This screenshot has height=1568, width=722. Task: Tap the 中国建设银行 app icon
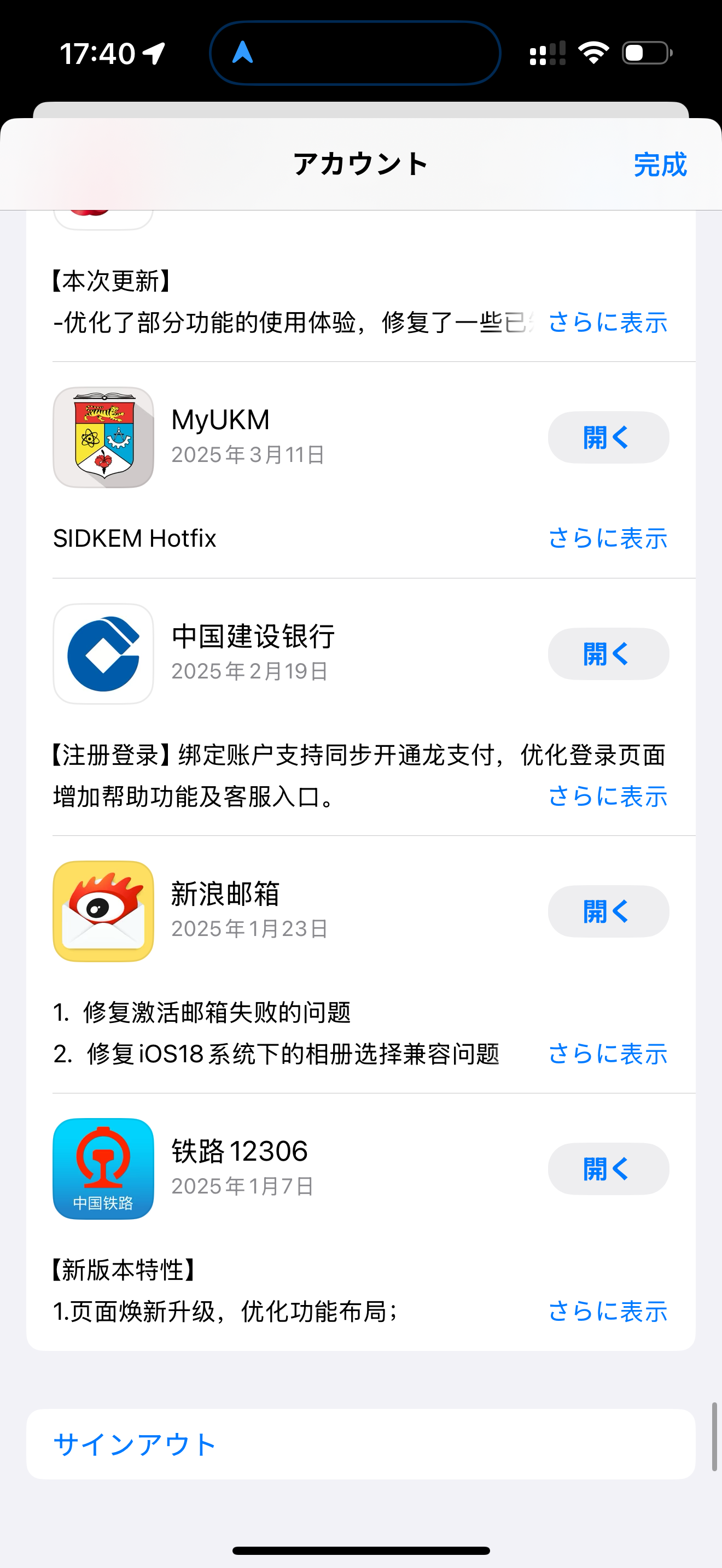pos(103,654)
